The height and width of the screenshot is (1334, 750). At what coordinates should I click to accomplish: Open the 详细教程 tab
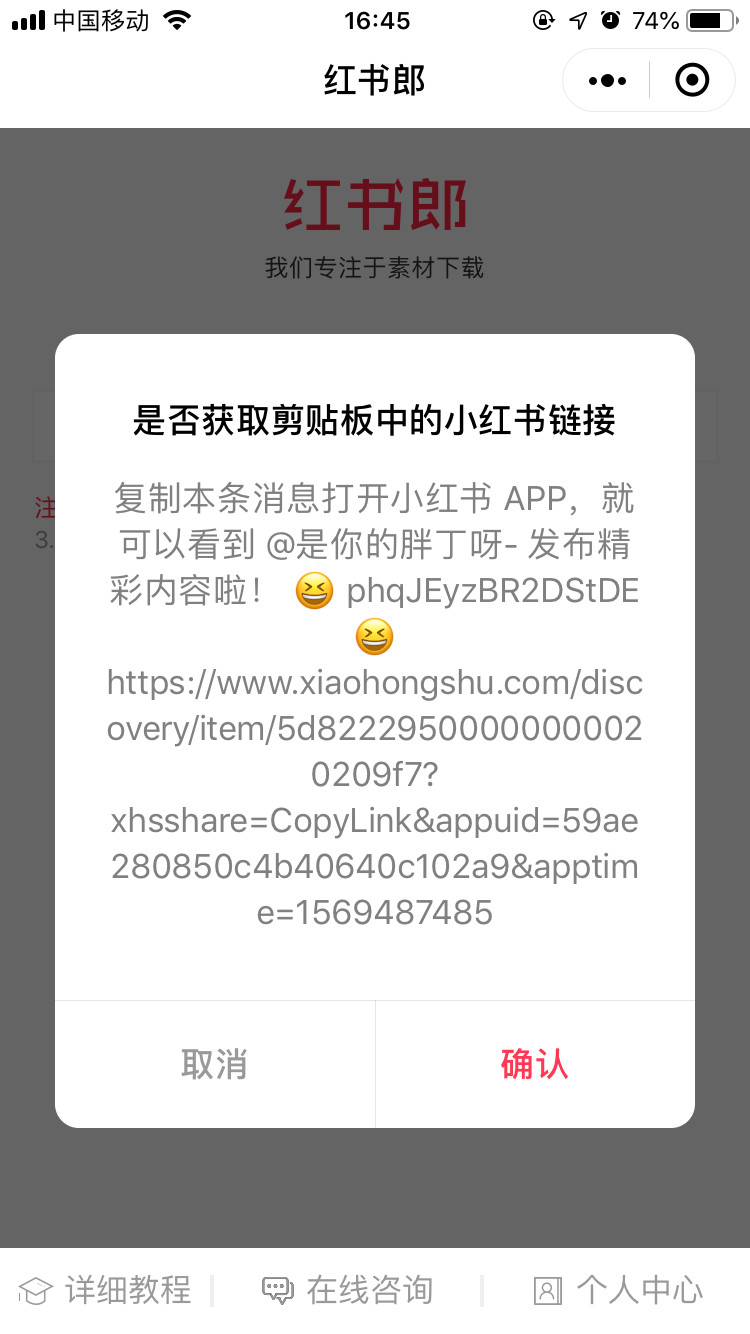(106, 1290)
